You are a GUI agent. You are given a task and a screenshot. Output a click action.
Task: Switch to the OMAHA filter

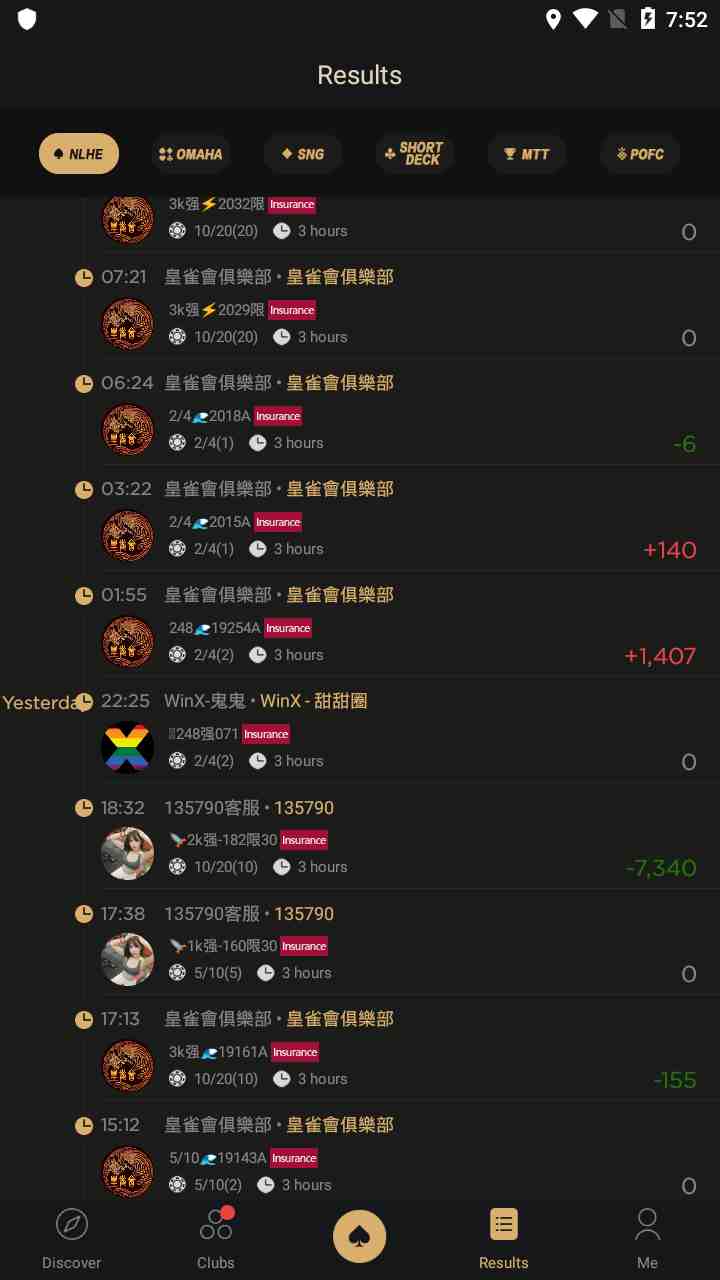pyautogui.click(x=191, y=154)
